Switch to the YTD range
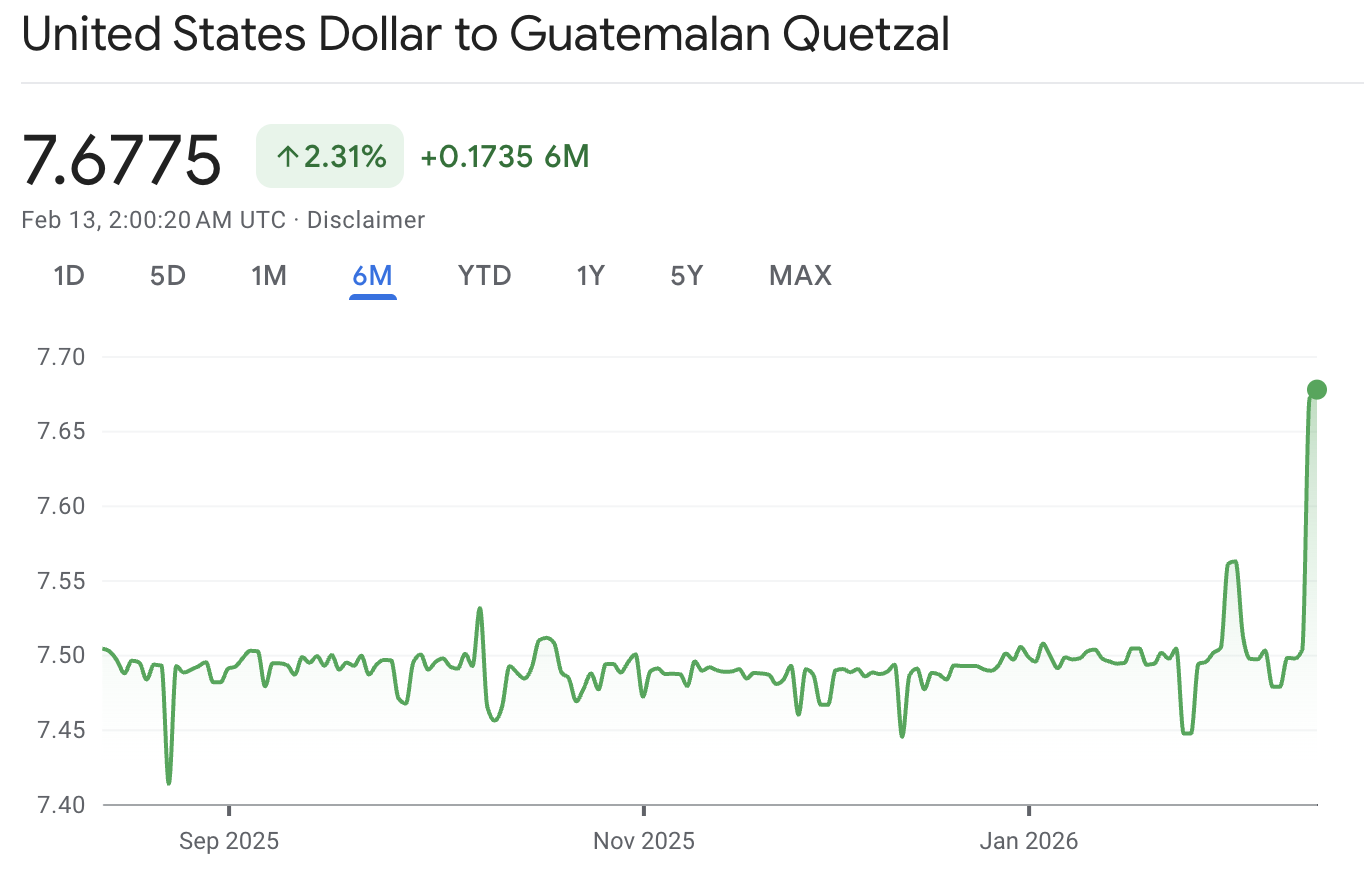Screen dimensions: 1364x886 click(484, 275)
